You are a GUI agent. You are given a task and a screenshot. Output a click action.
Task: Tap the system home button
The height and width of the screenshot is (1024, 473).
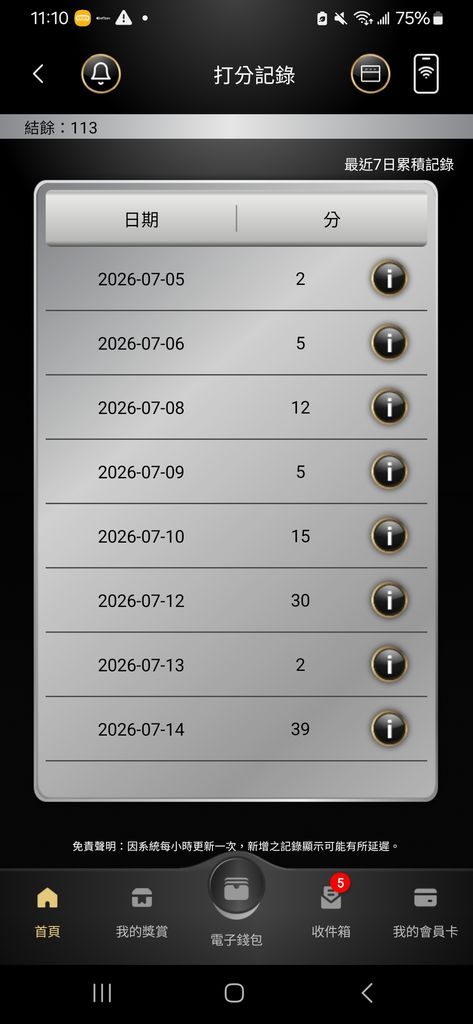tap(234, 993)
